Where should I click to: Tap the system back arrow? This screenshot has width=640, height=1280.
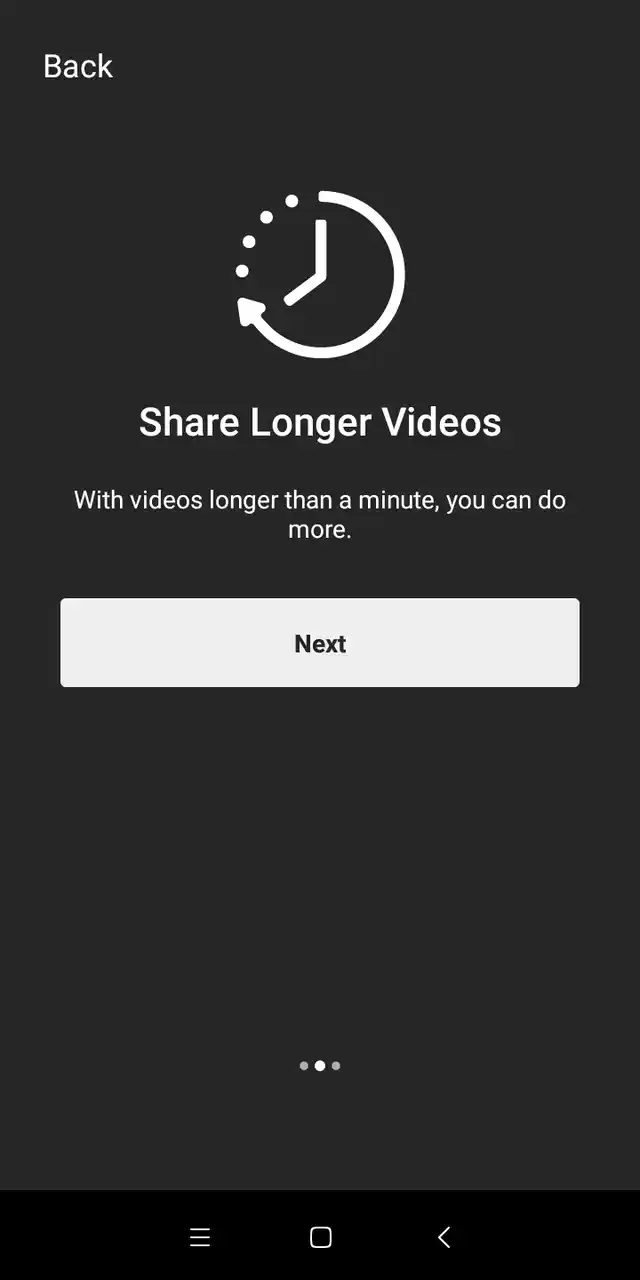444,1237
